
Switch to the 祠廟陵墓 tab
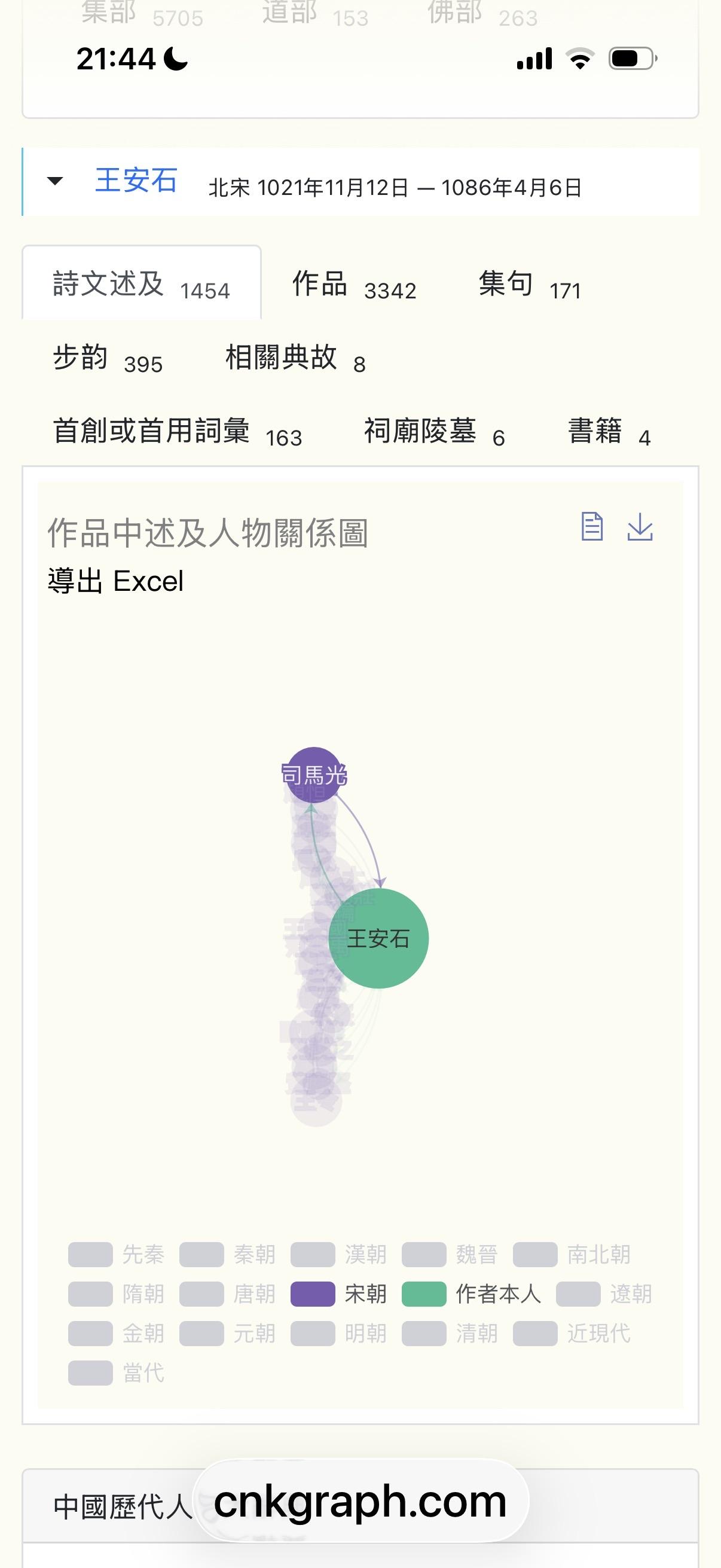434,432
